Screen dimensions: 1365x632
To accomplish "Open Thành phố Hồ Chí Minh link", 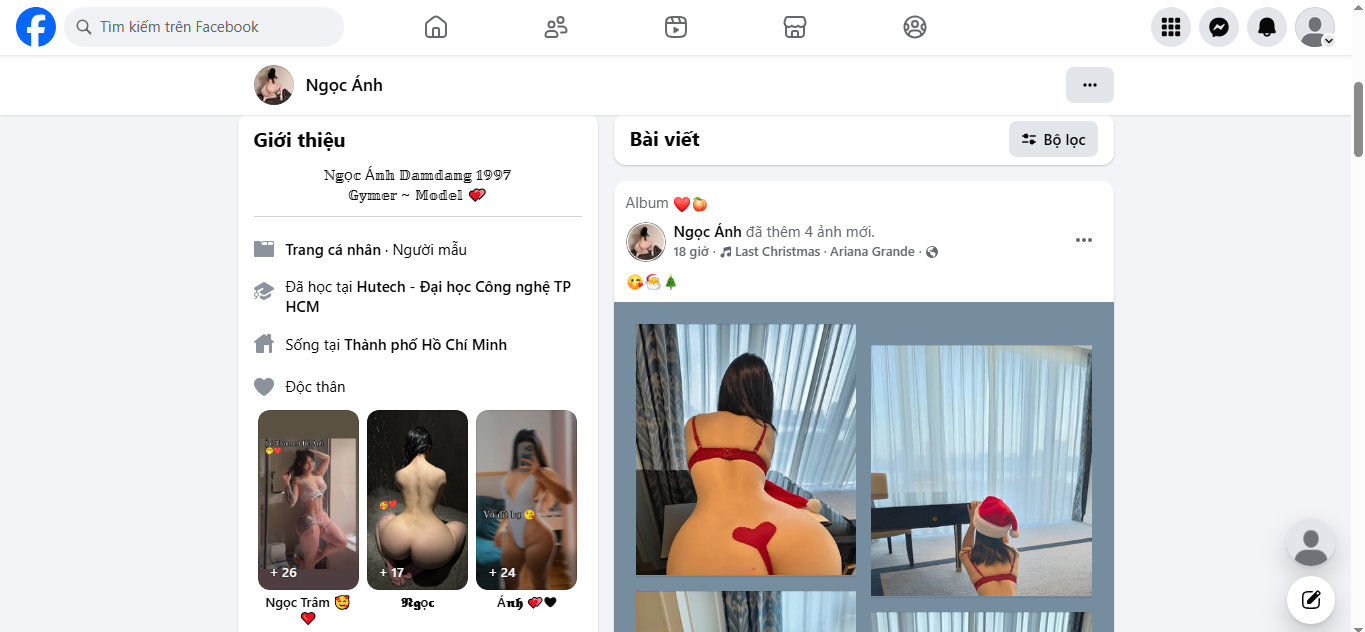I will pyautogui.click(x=425, y=345).
